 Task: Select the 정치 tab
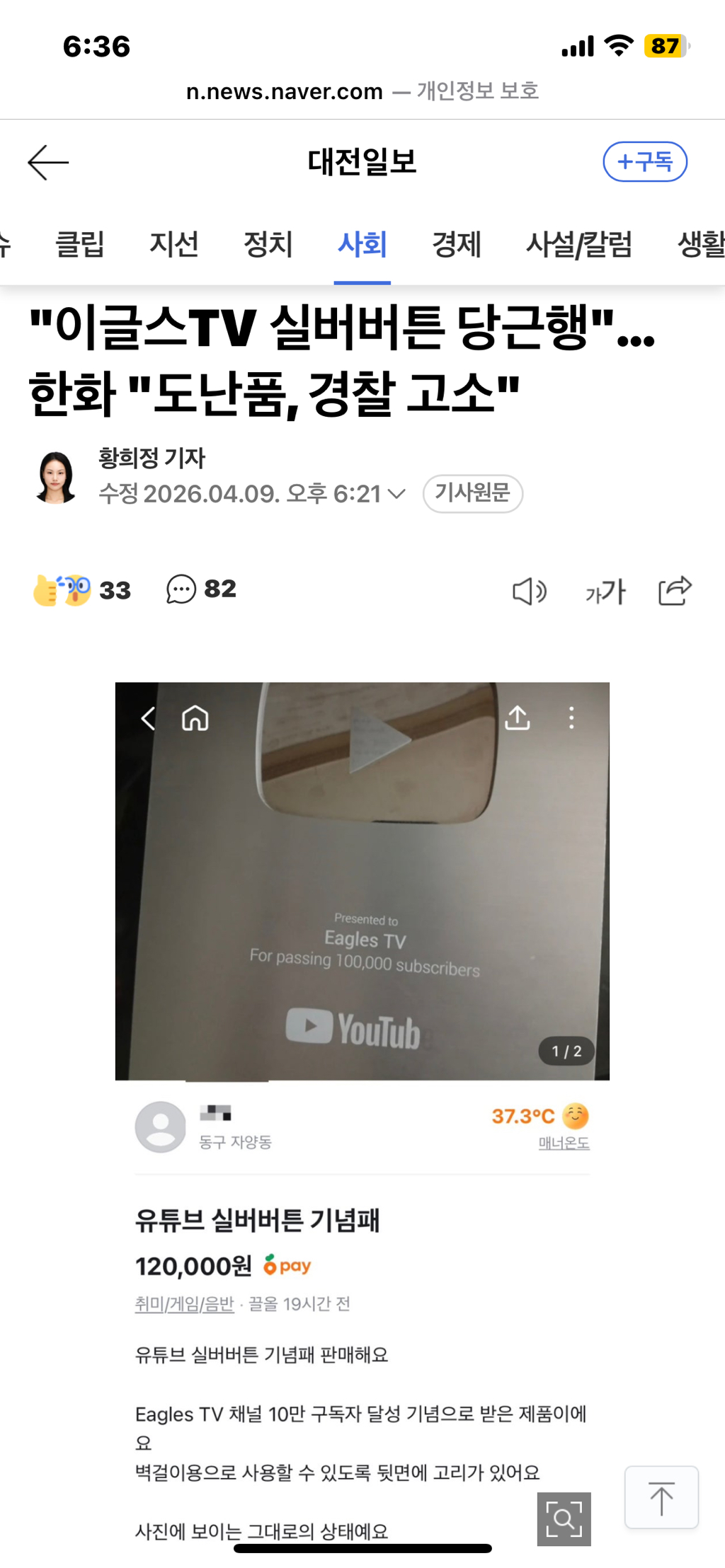[x=268, y=245]
